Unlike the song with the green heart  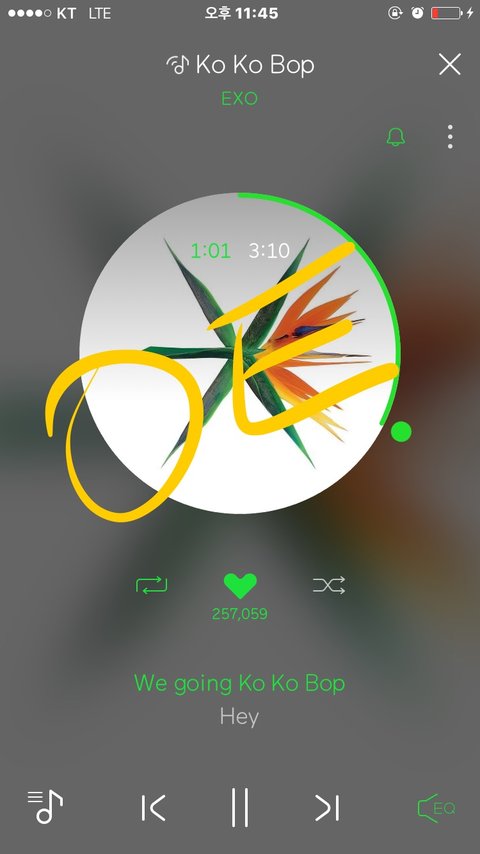tap(240, 585)
